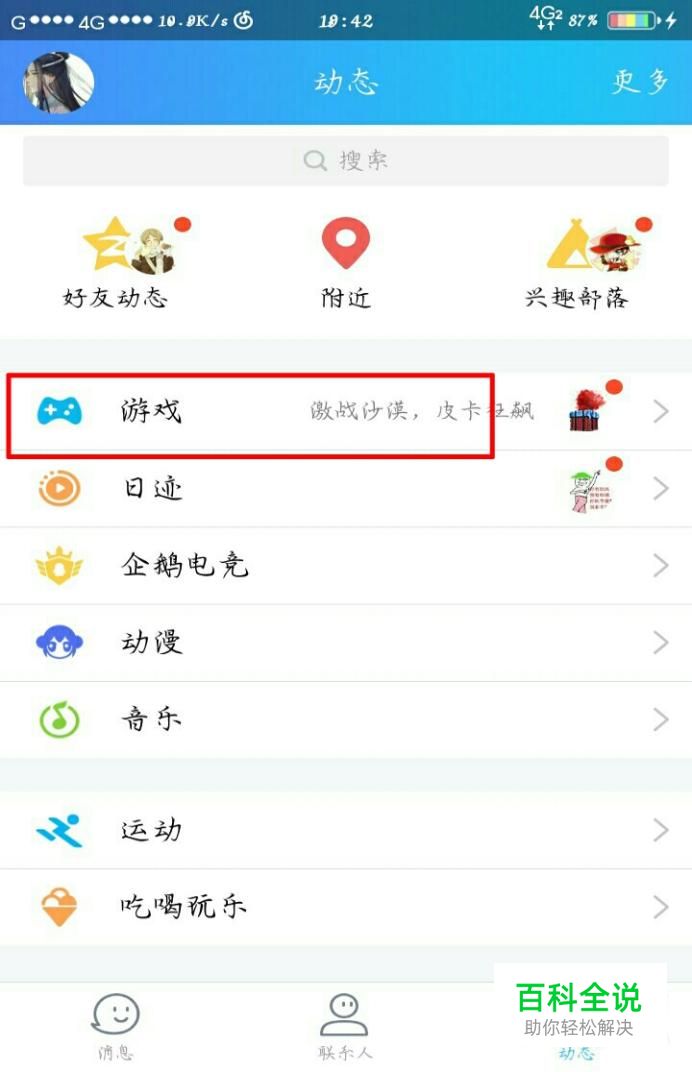The width and height of the screenshot is (692, 1072).
Task: Open the 运动 row
Action: tap(345, 830)
